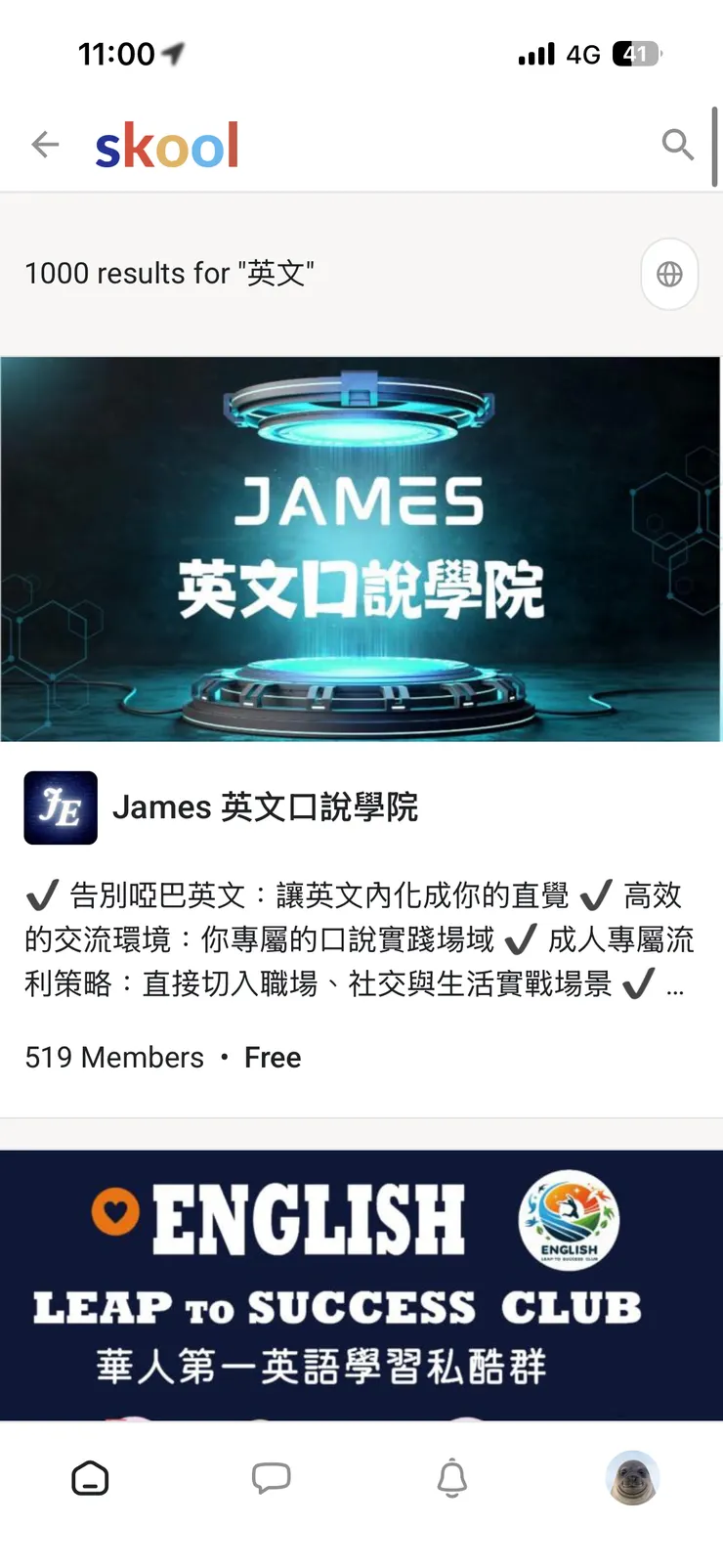Tap 519 Members text
Image resolution: width=723 pixels, height=1568 pixels.
(x=113, y=1057)
